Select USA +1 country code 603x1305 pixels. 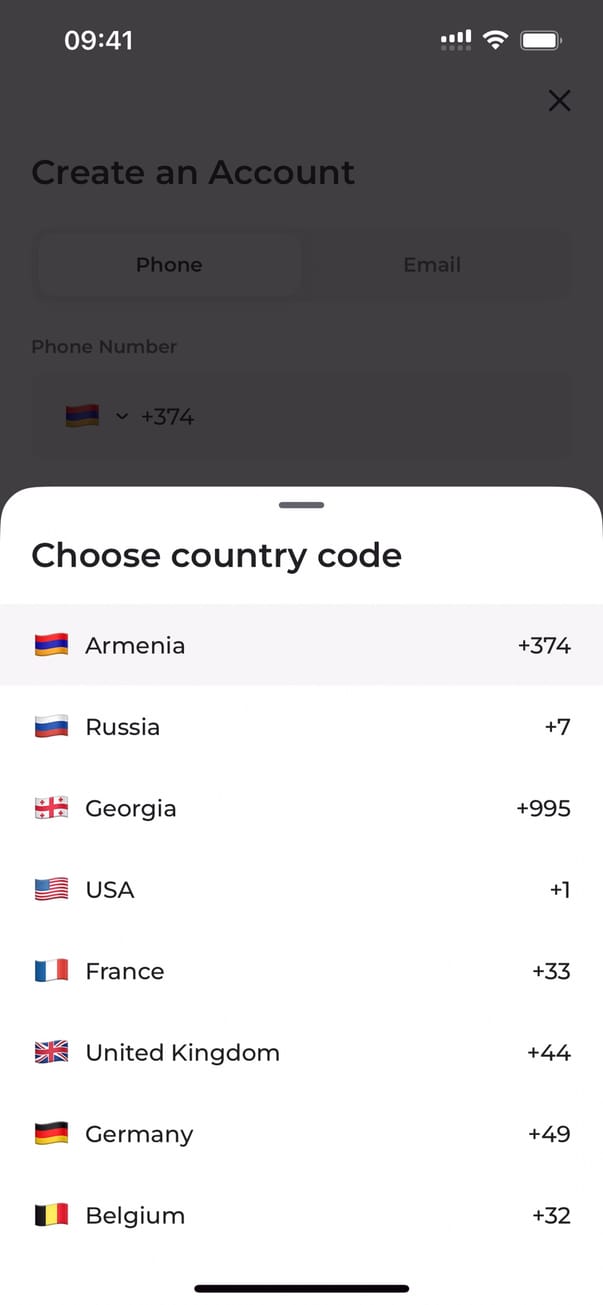point(301,890)
